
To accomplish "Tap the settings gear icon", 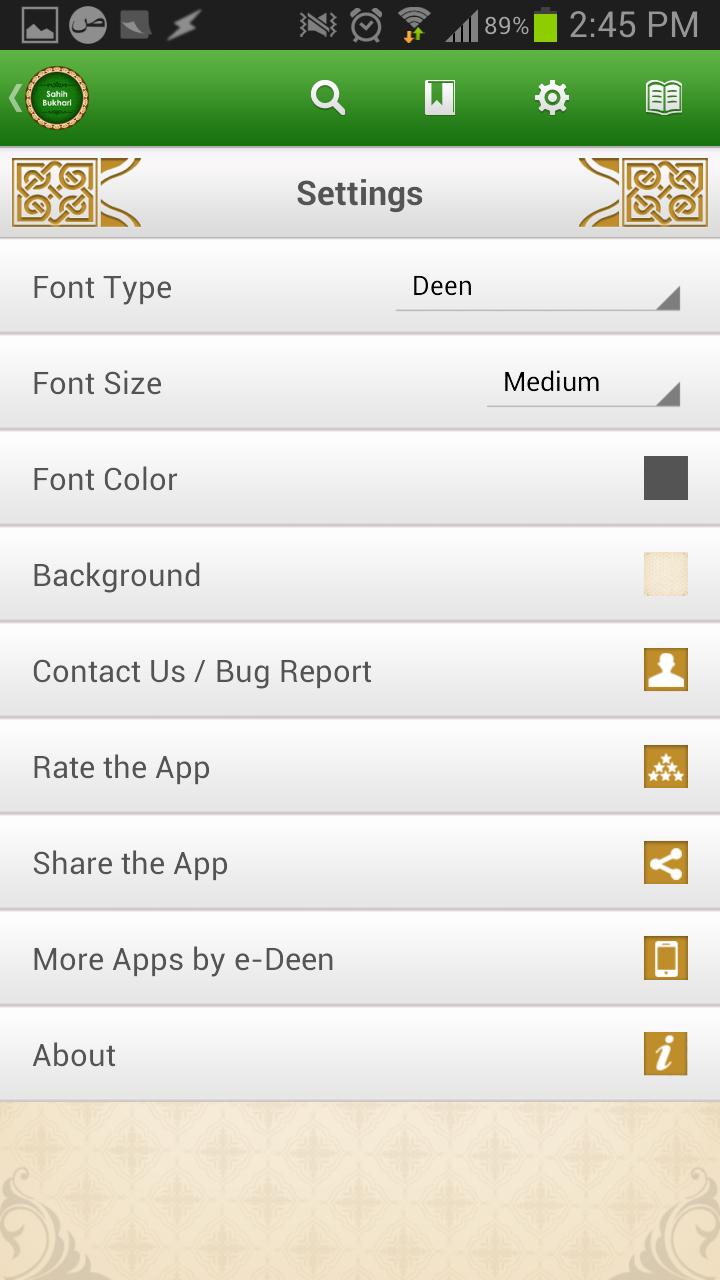I will point(552,98).
